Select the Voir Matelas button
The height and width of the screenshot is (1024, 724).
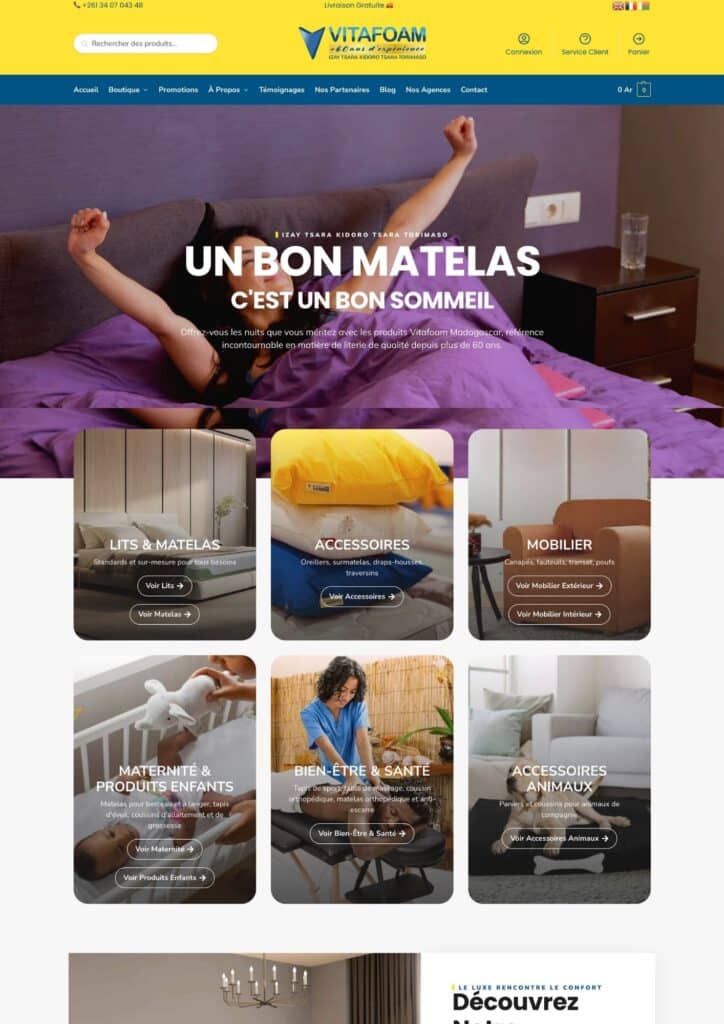click(164, 614)
